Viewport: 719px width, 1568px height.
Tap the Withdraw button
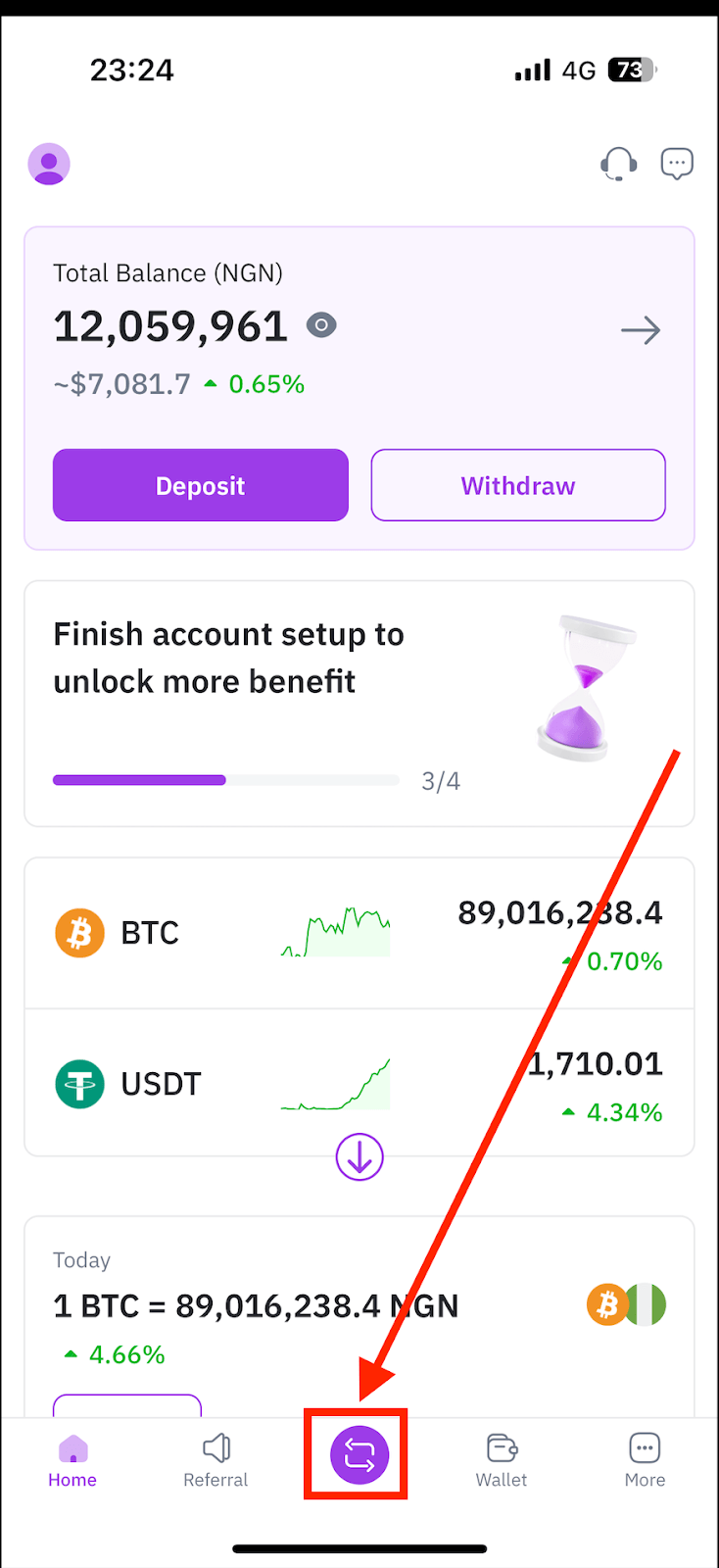[x=518, y=485]
